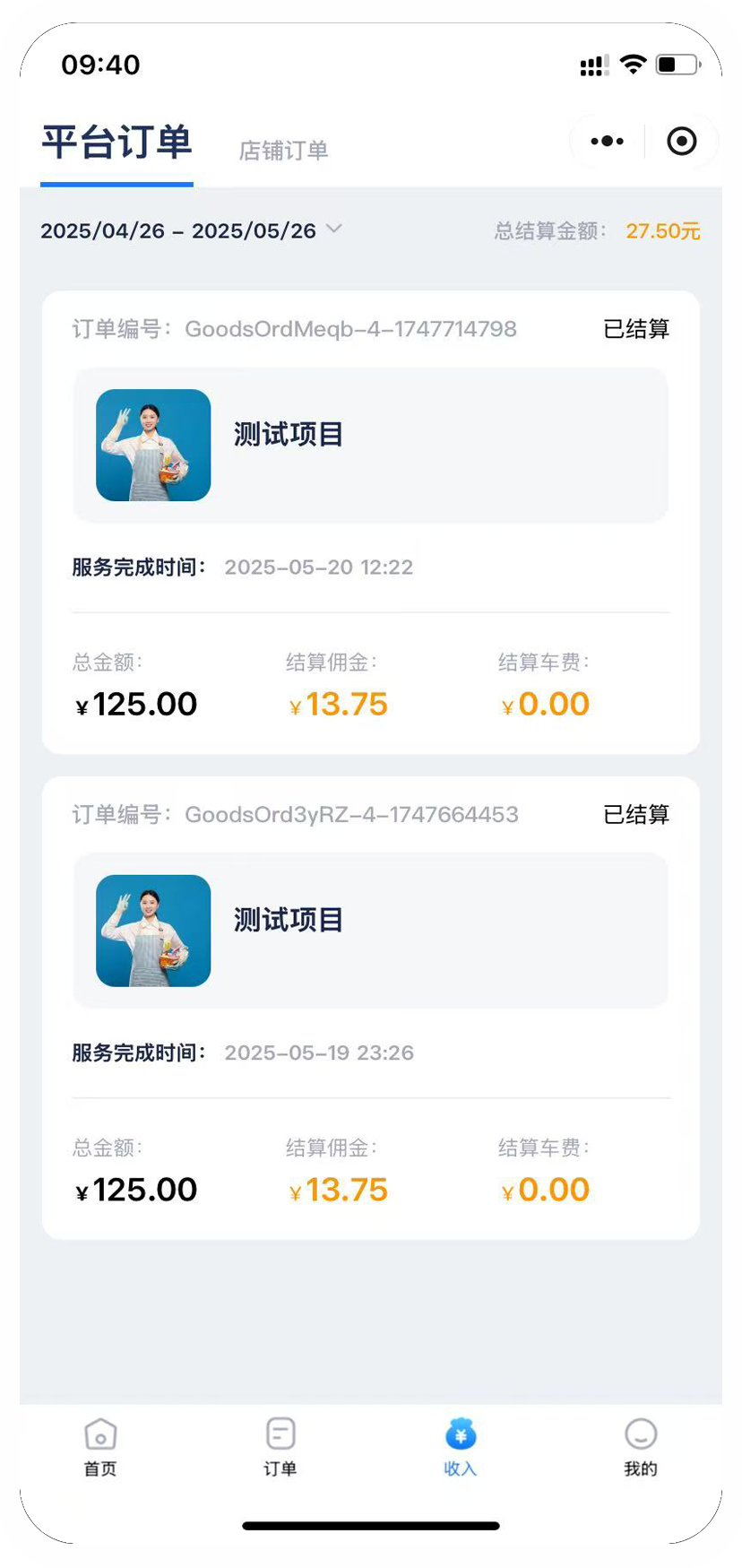Close the mini program via circle icon
This screenshot has width=742, height=1568.
tap(682, 141)
